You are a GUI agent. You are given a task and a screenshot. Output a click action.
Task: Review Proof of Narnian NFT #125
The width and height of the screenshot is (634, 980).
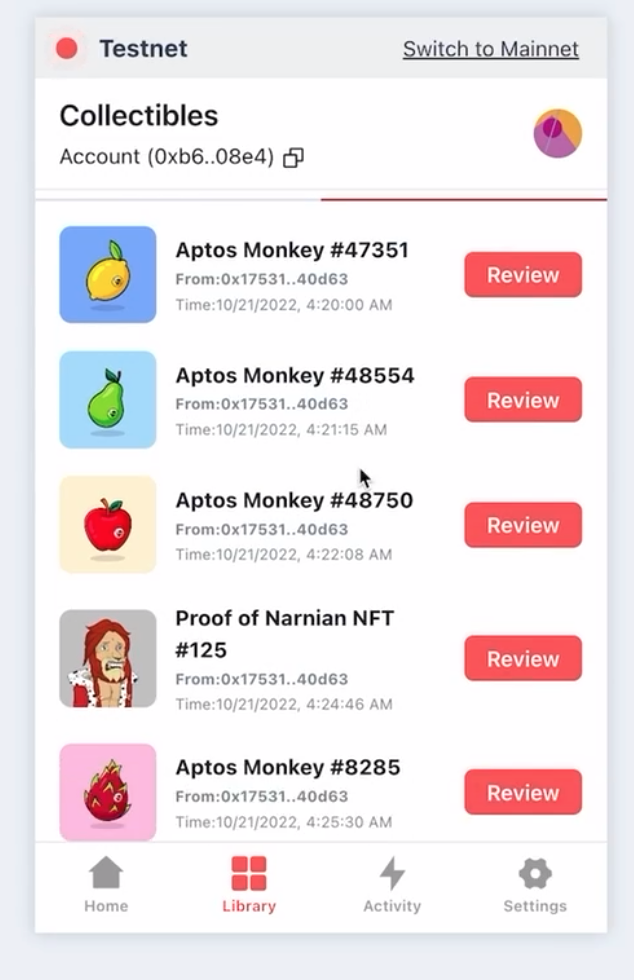[x=522, y=659]
